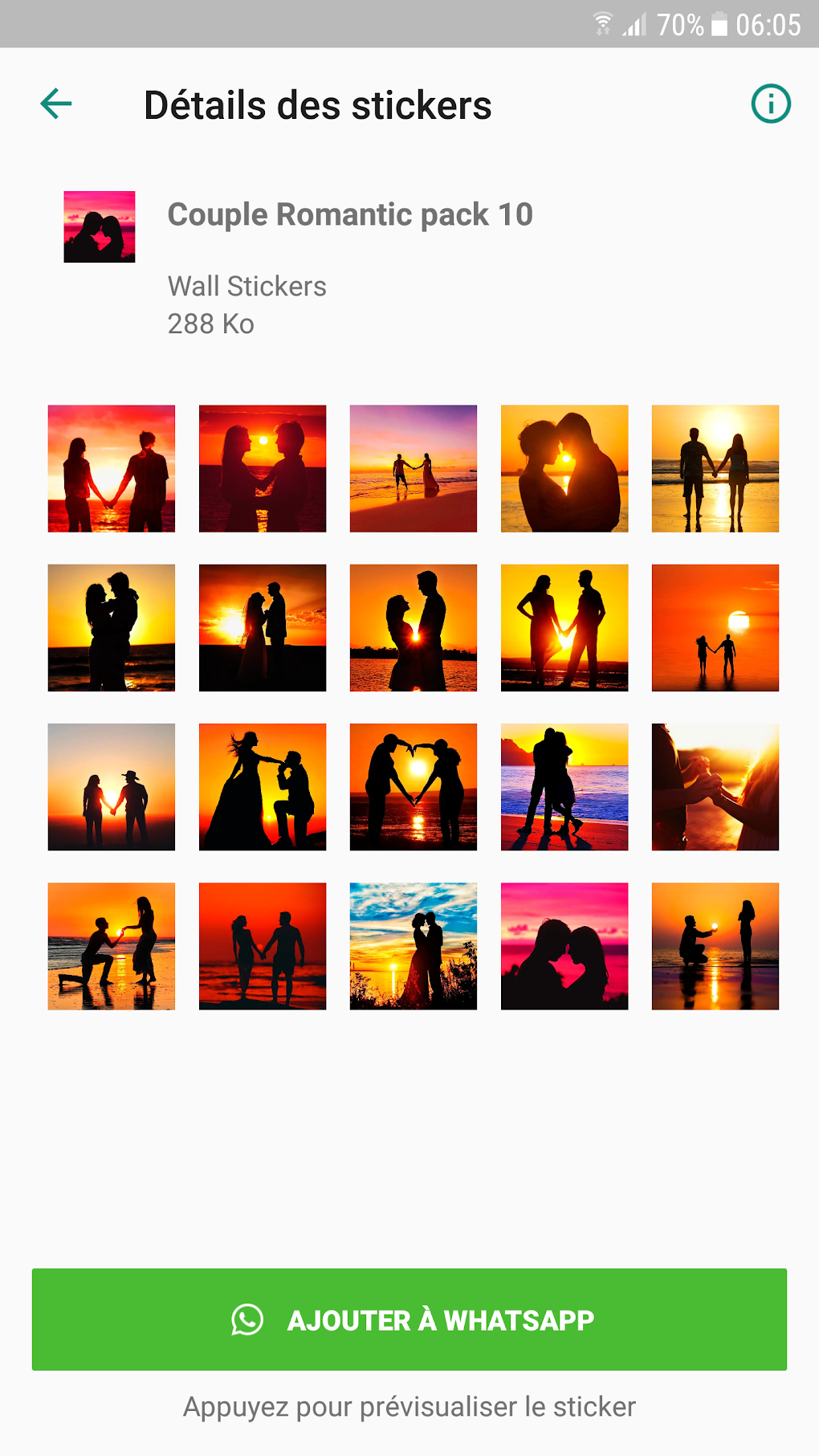Select the man holding sun gift sticker

point(715,946)
